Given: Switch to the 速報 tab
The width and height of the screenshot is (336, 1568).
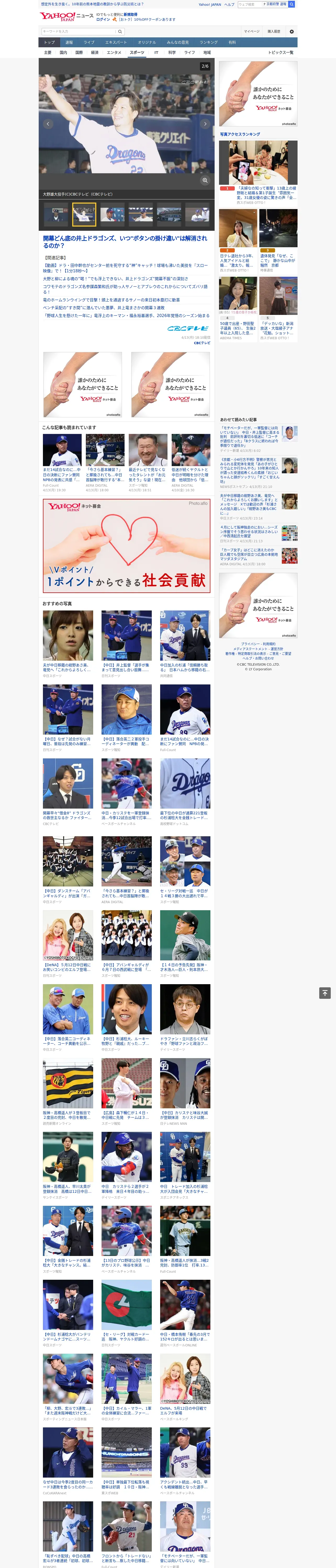Looking at the screenshot, I should 69,43.
